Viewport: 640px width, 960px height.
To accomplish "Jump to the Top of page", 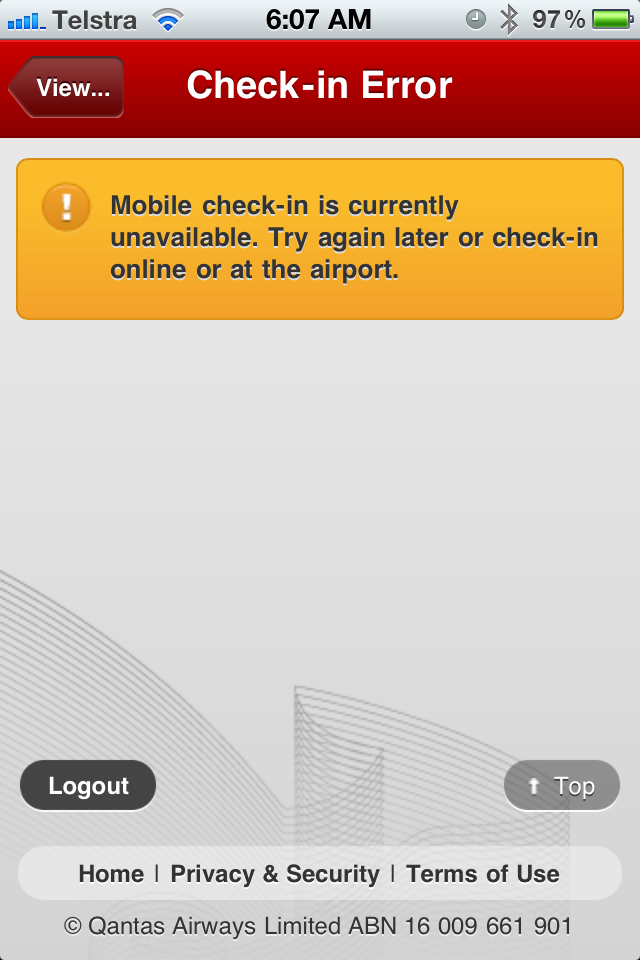I will [x=562, y=786].
